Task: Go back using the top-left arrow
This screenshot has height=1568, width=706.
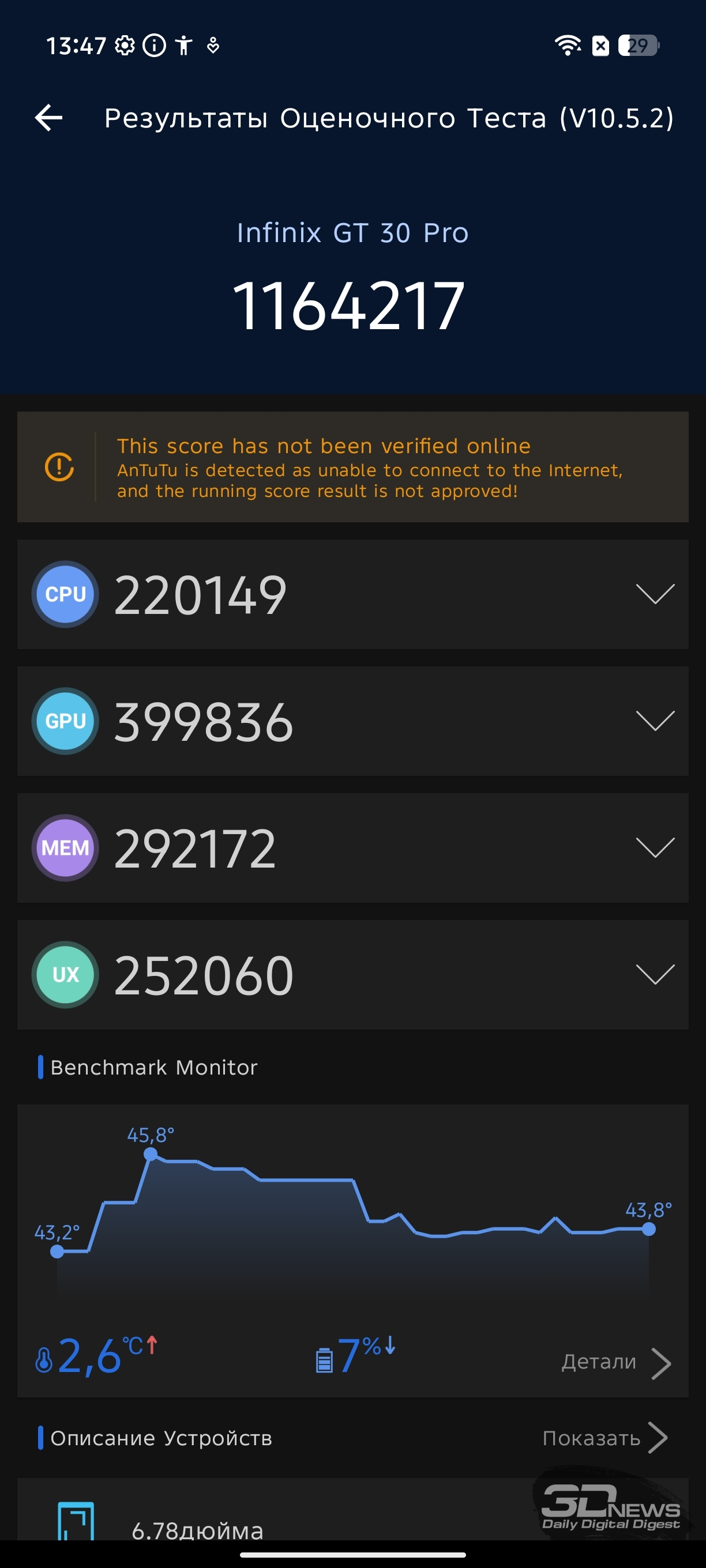Action: [x=48, y=118]
